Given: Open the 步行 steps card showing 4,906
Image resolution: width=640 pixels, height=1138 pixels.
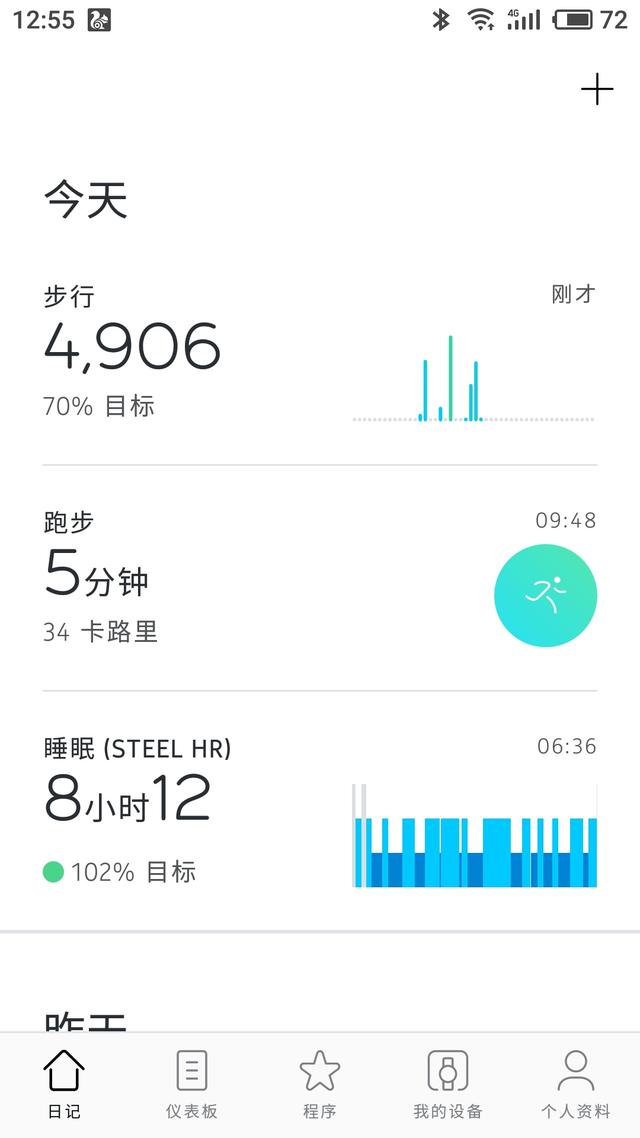Looking at the screenshot, I should [320, 356].
